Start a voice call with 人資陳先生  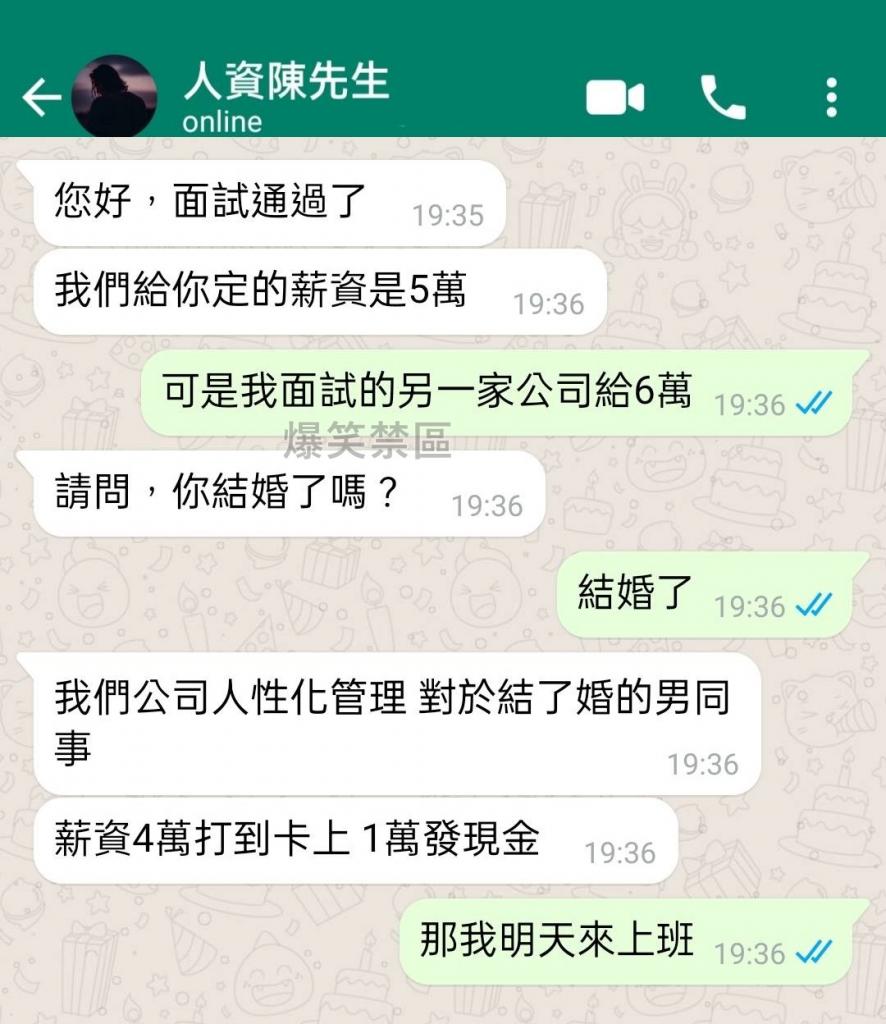pos(723,98)
